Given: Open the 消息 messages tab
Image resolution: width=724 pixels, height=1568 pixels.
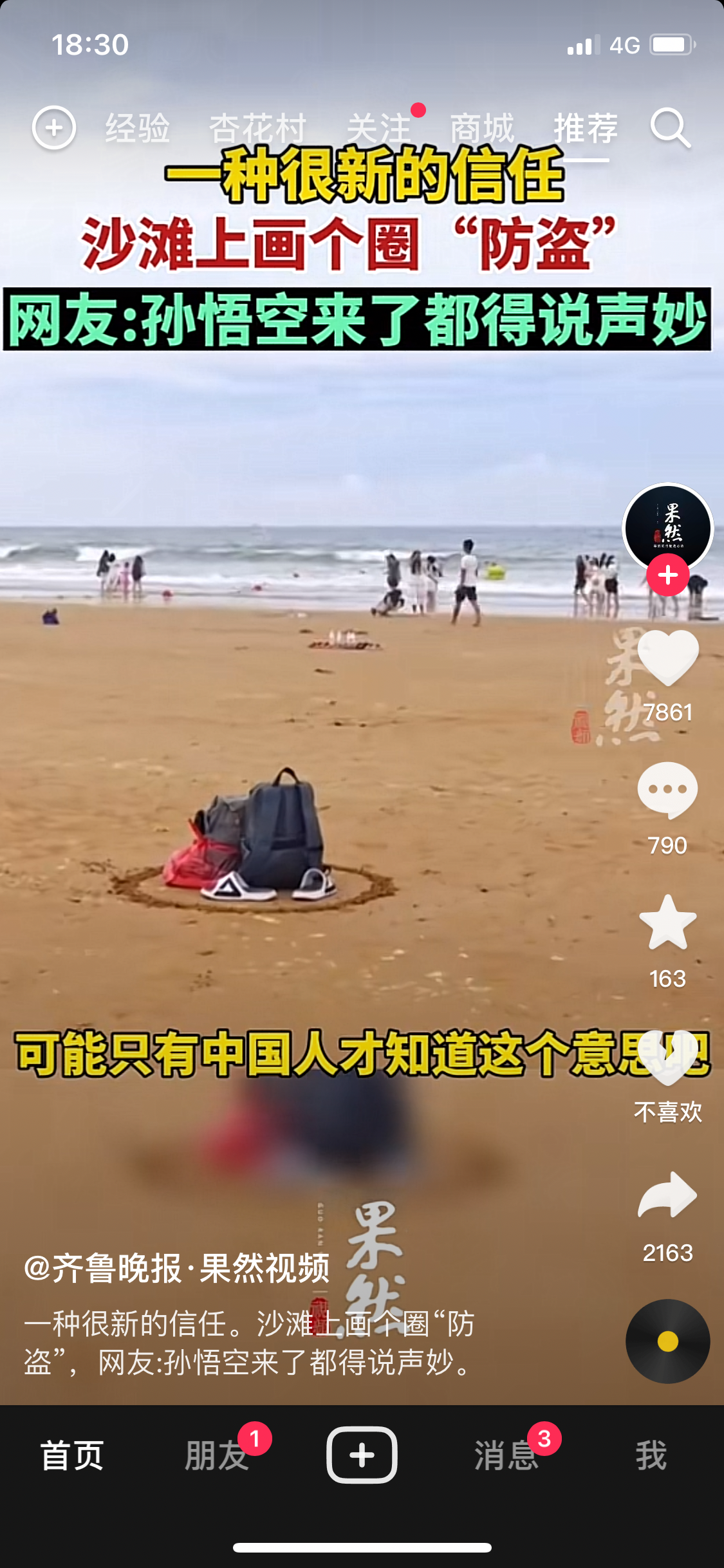Looking at the screenshot, I should pyautogui.click(x=506, y=1455).
